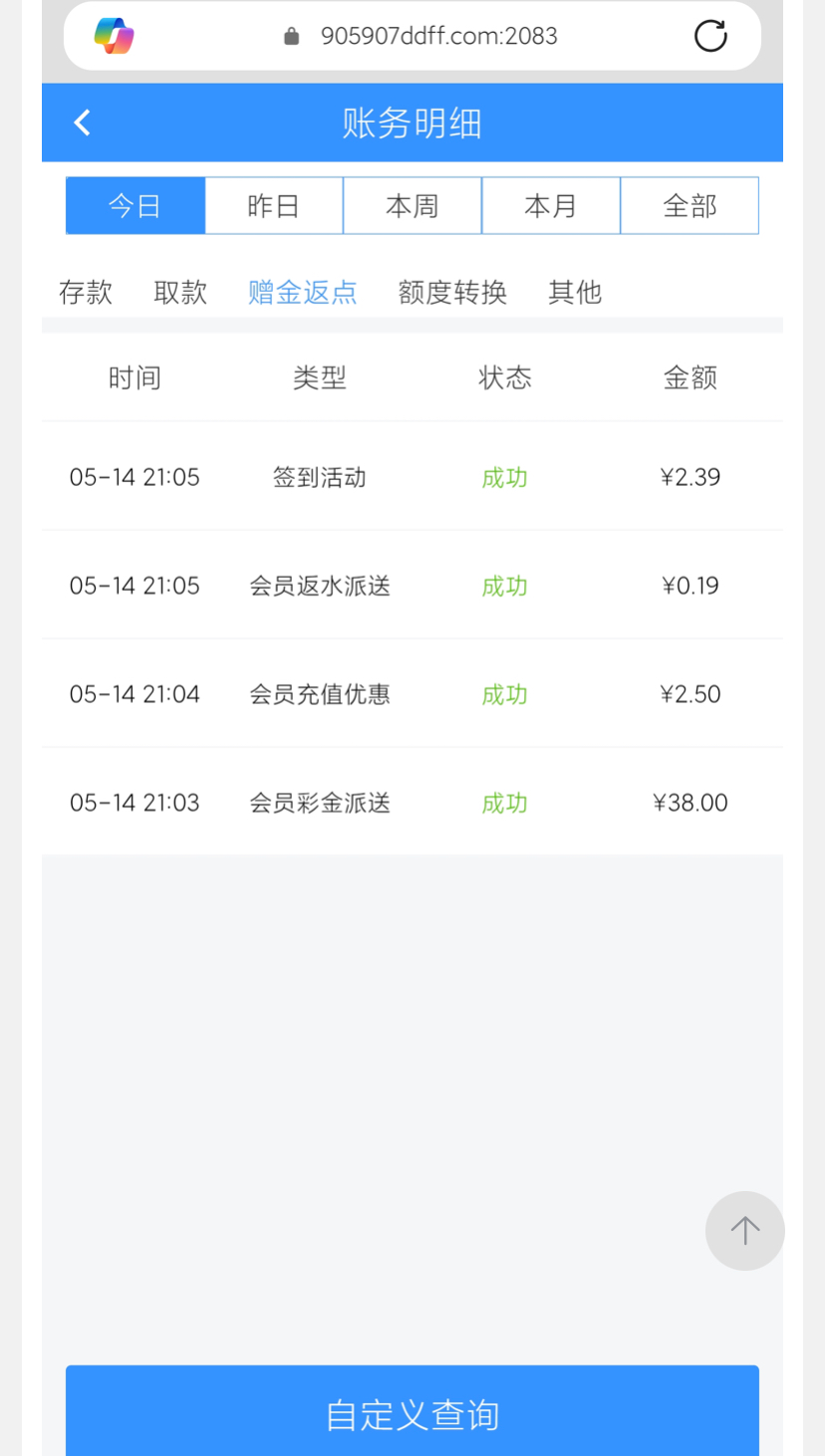The image size is (825, 1456).
Task: Go back from 账务明细 page
Action: tap(83, 122)
